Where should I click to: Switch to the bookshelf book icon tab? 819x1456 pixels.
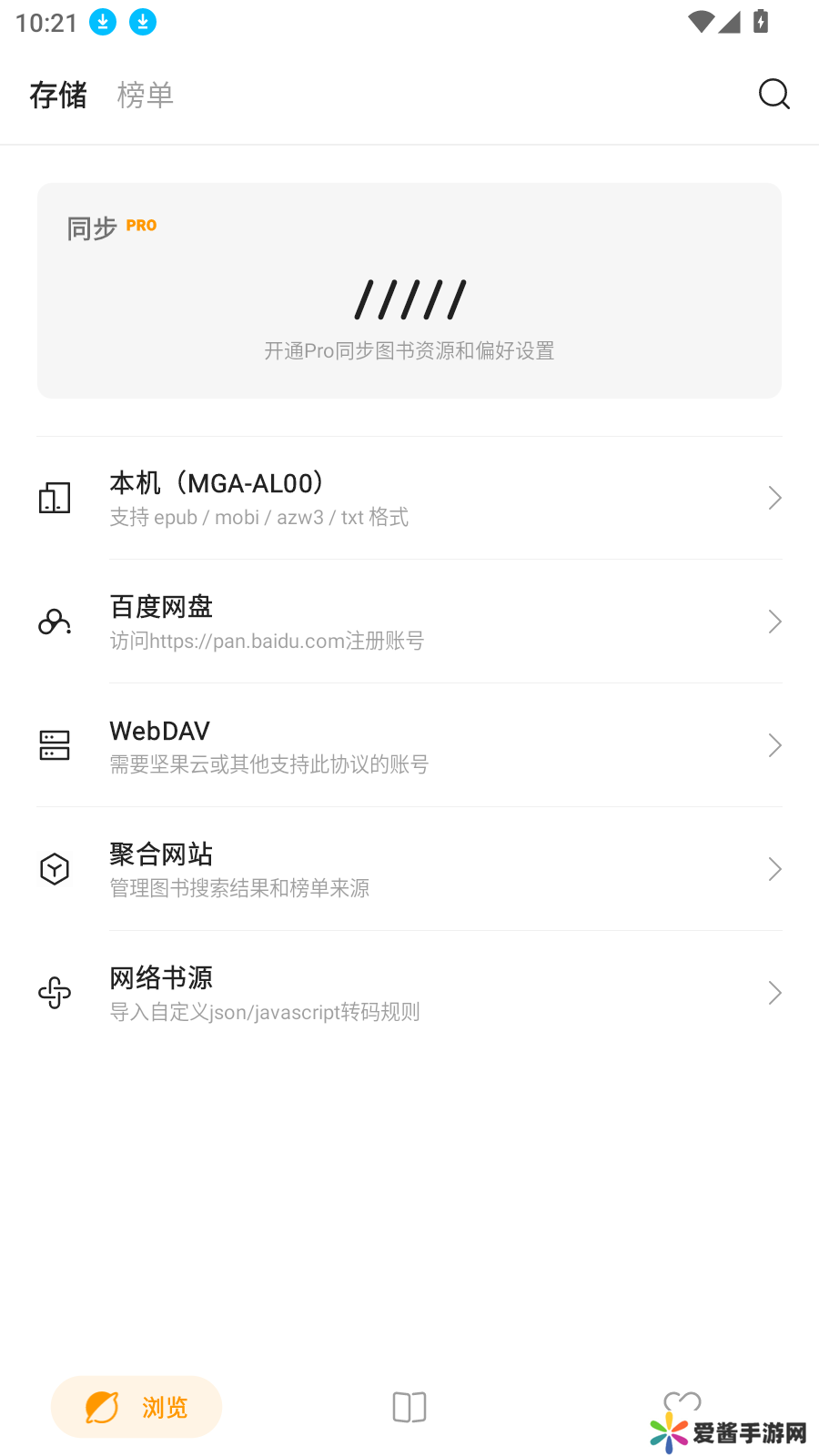coord(409,1407)
